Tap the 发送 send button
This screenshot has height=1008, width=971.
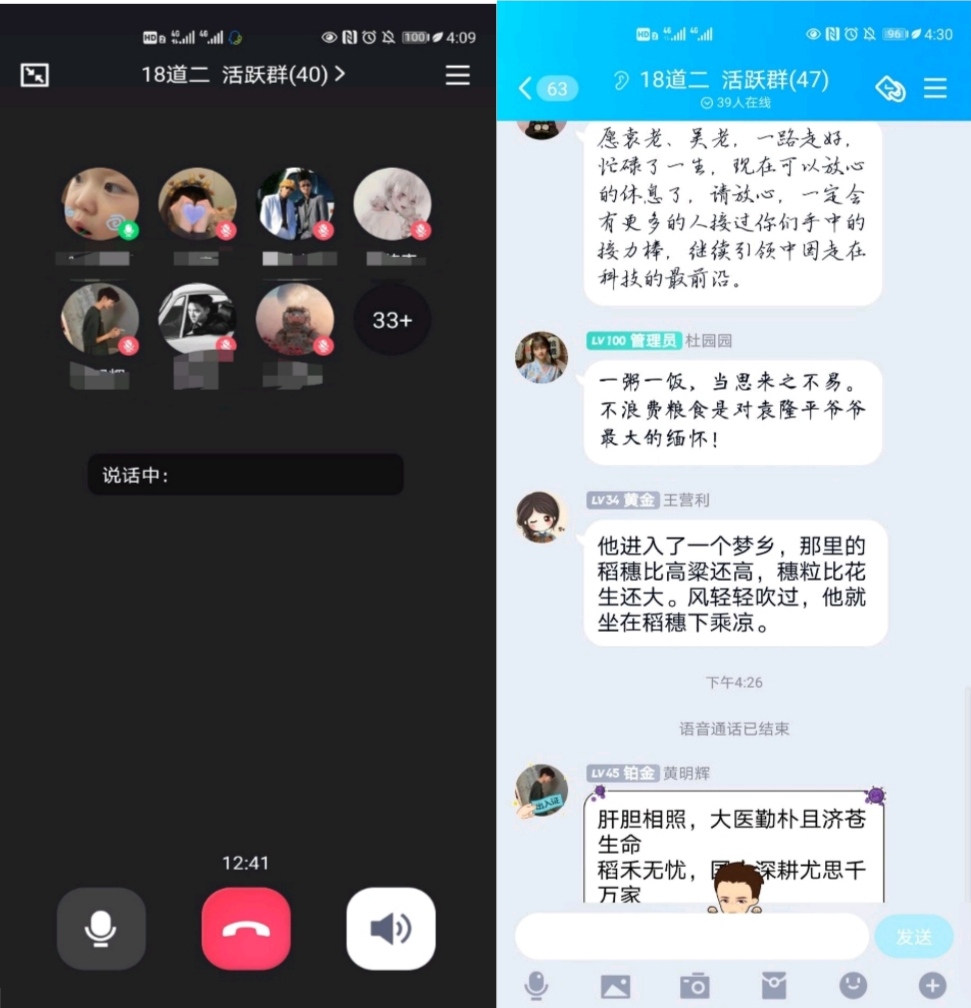click(x=913, y=937)
